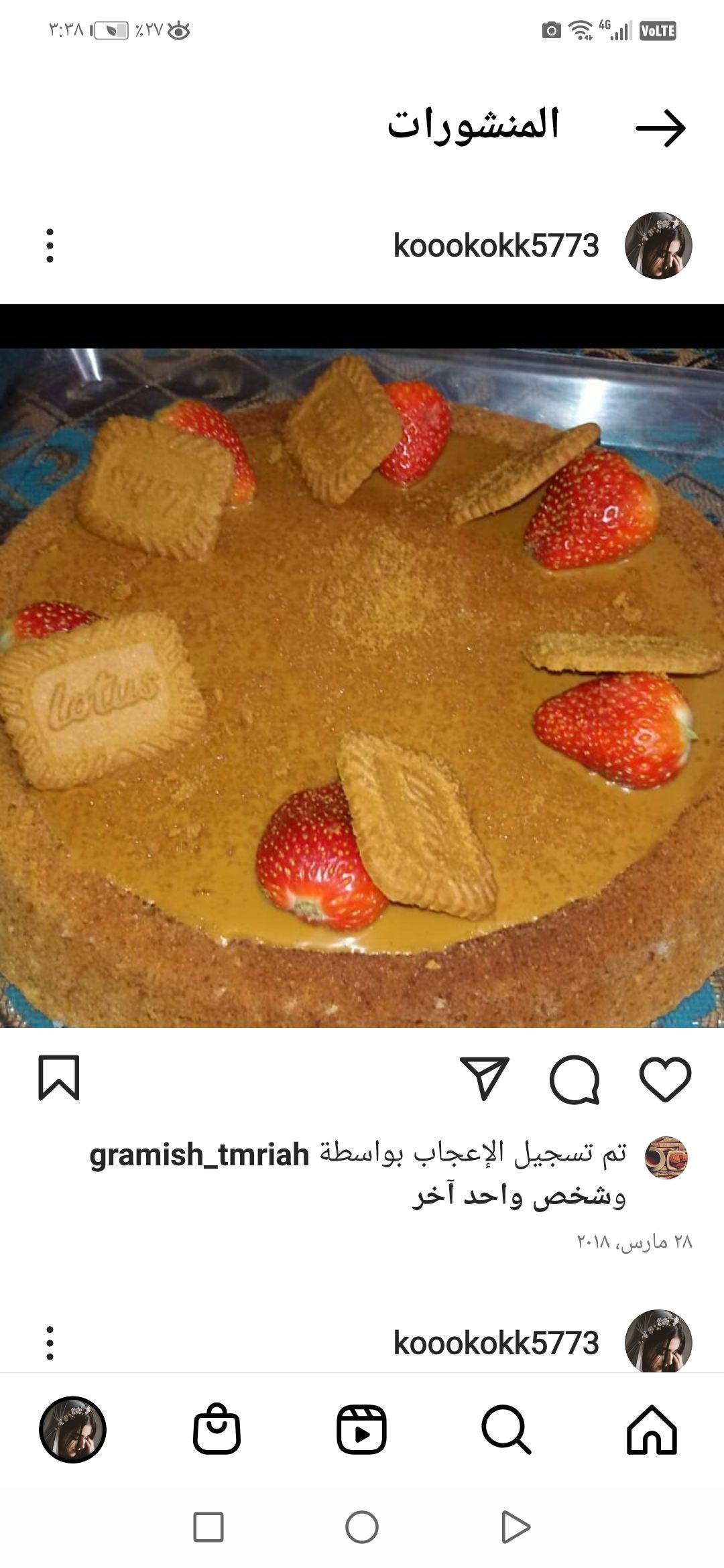Open gramish_tmriah's profile from likes
724x1568 pixels.
199,1155
